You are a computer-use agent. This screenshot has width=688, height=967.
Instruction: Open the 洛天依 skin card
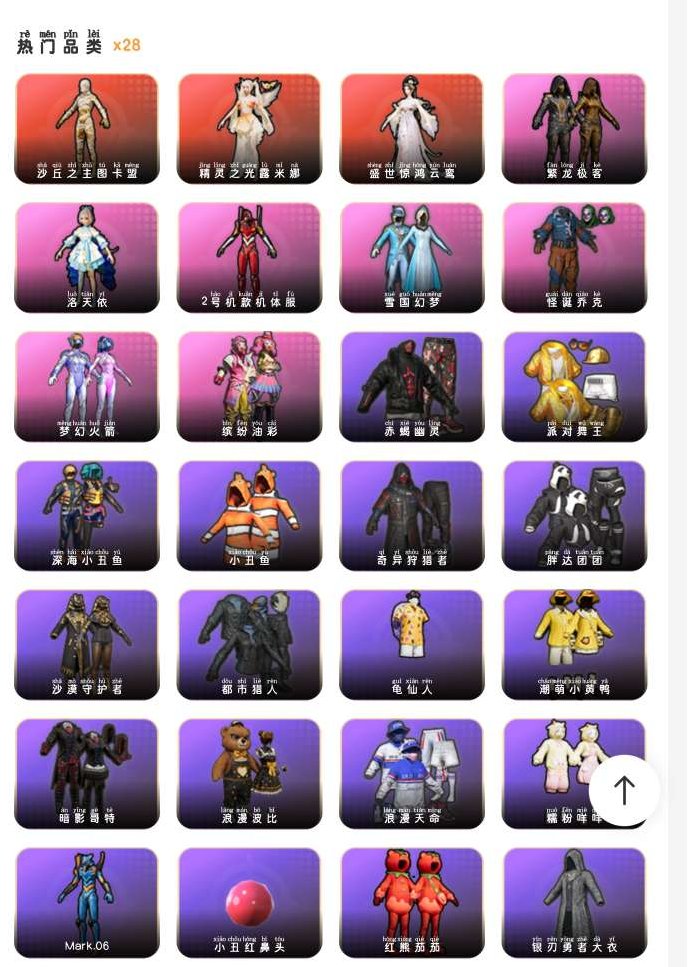click(86, 257)
